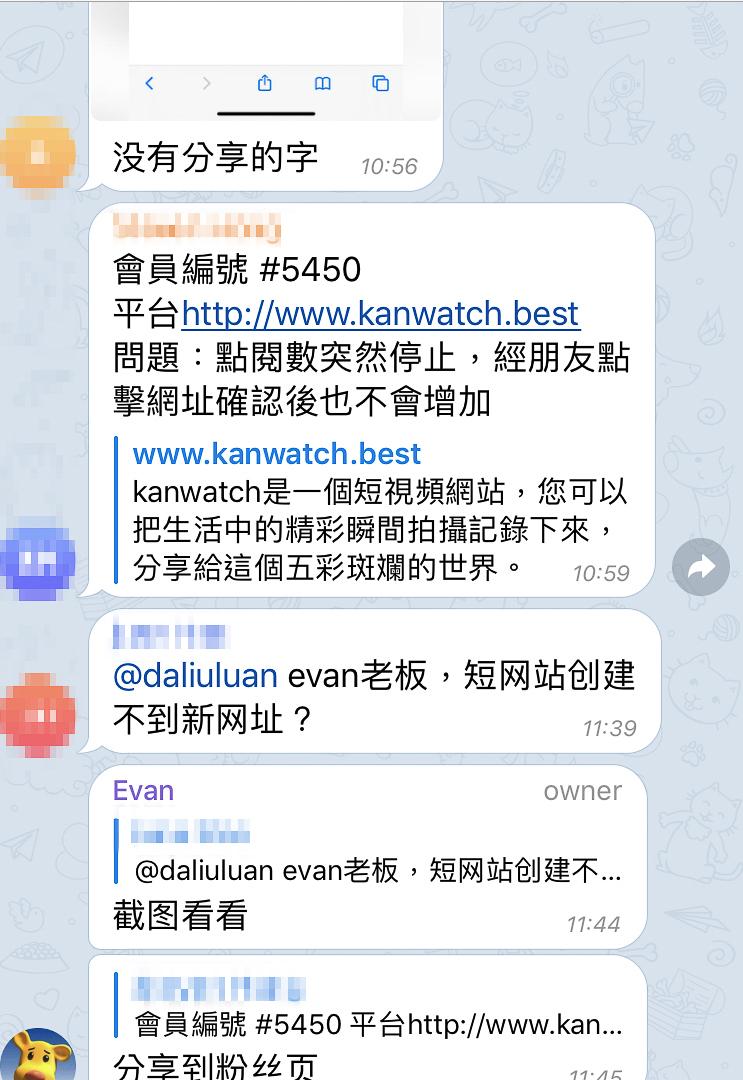Screen dimensions: 743x1080
Task: Open the http://www.kanwatch.best link
Action: click(x=381, y=314)
